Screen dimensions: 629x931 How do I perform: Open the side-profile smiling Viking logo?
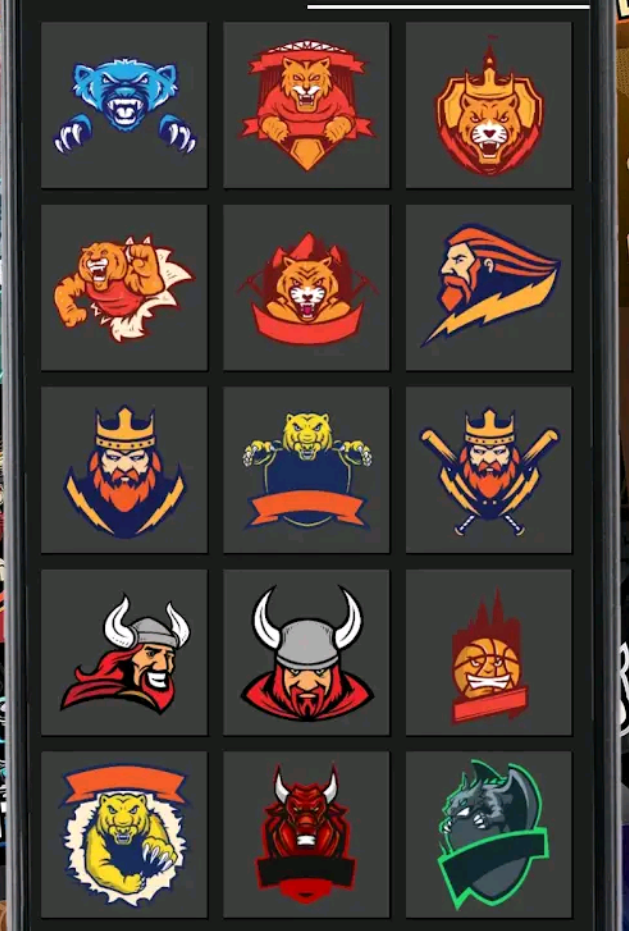pyautogui.click(x=124, y=652)
